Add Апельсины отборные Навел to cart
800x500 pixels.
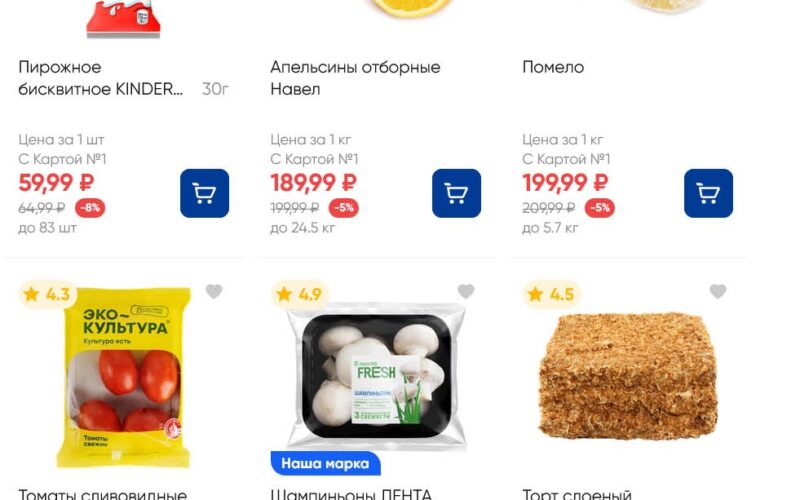[456, 194]
